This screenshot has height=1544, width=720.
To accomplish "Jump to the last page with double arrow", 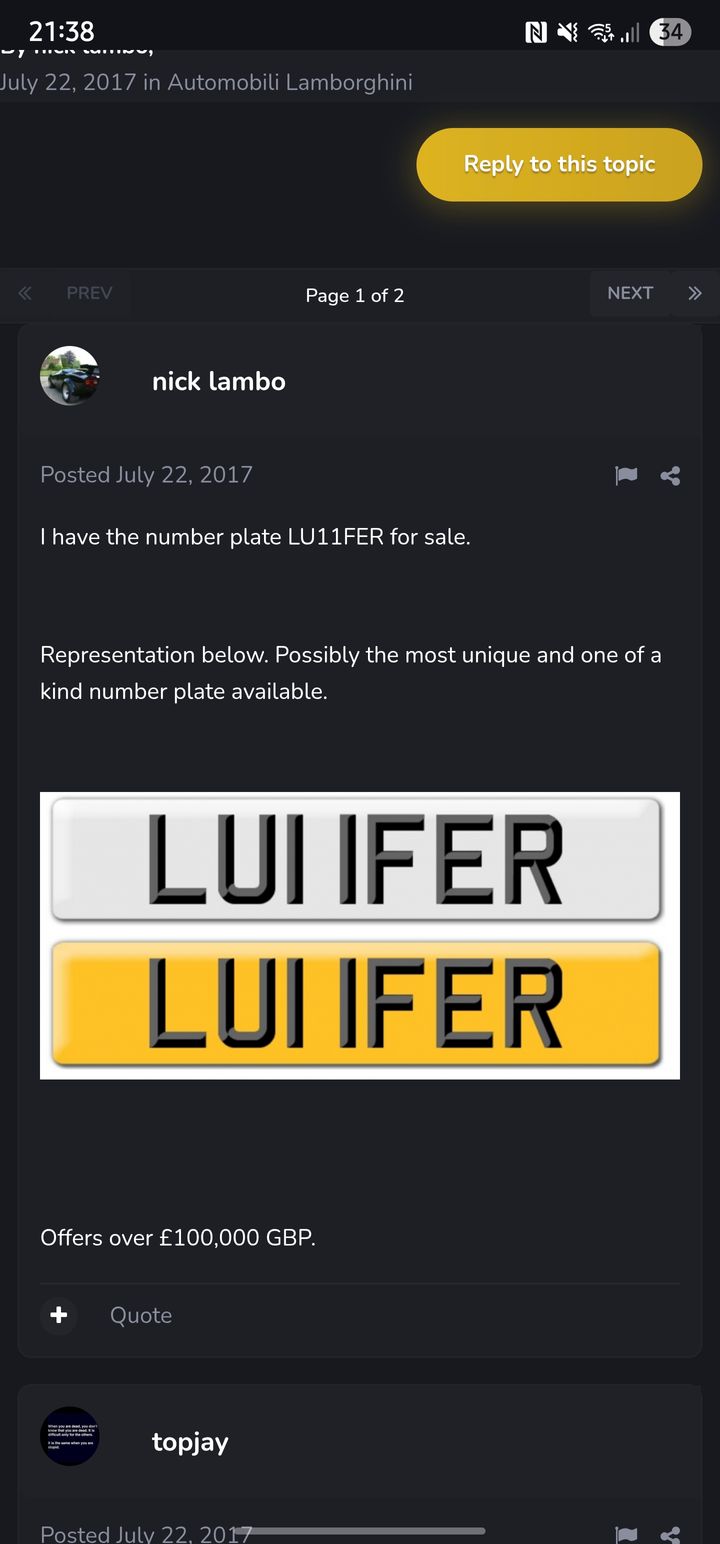I will (695, 293).
